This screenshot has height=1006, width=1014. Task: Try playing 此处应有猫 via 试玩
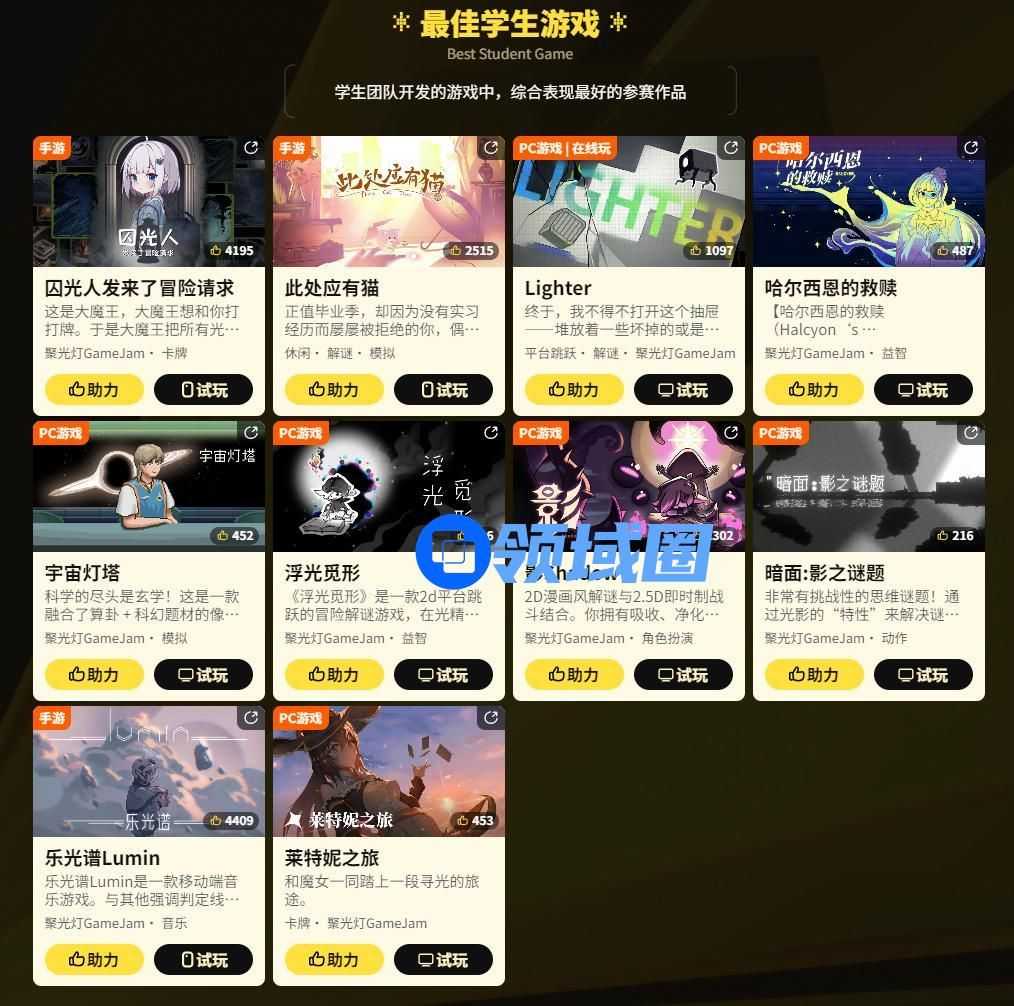(x=443, y=390)
